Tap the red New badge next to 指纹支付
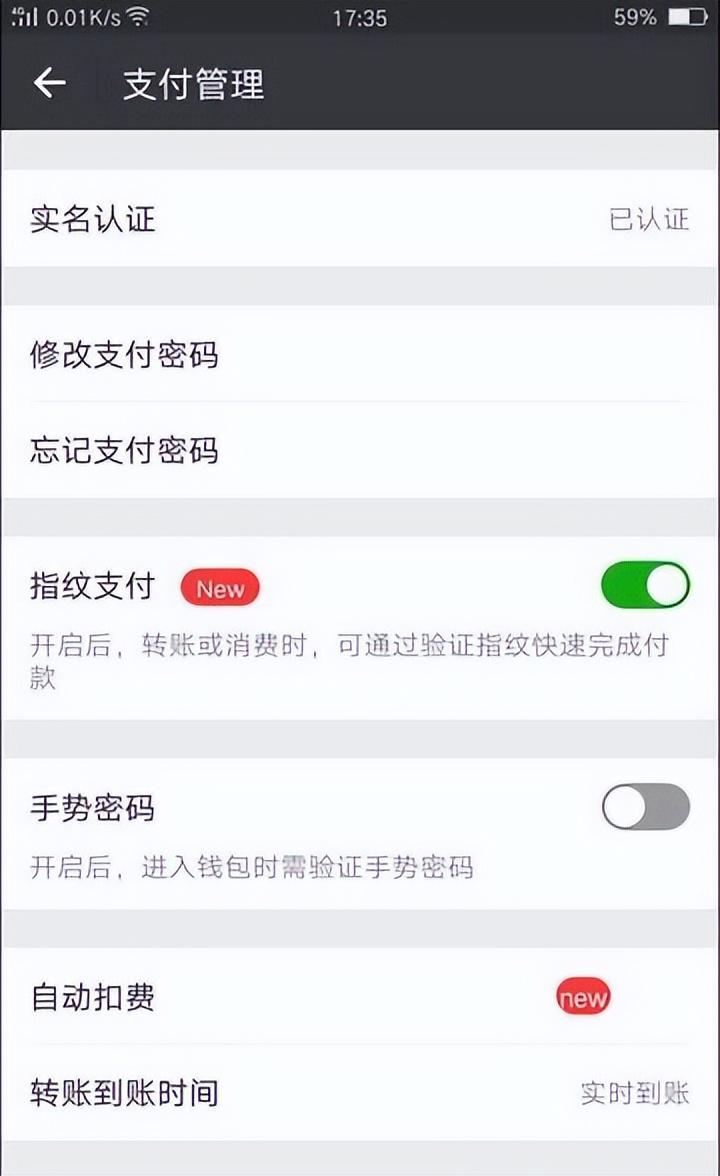 pos(219,587)
